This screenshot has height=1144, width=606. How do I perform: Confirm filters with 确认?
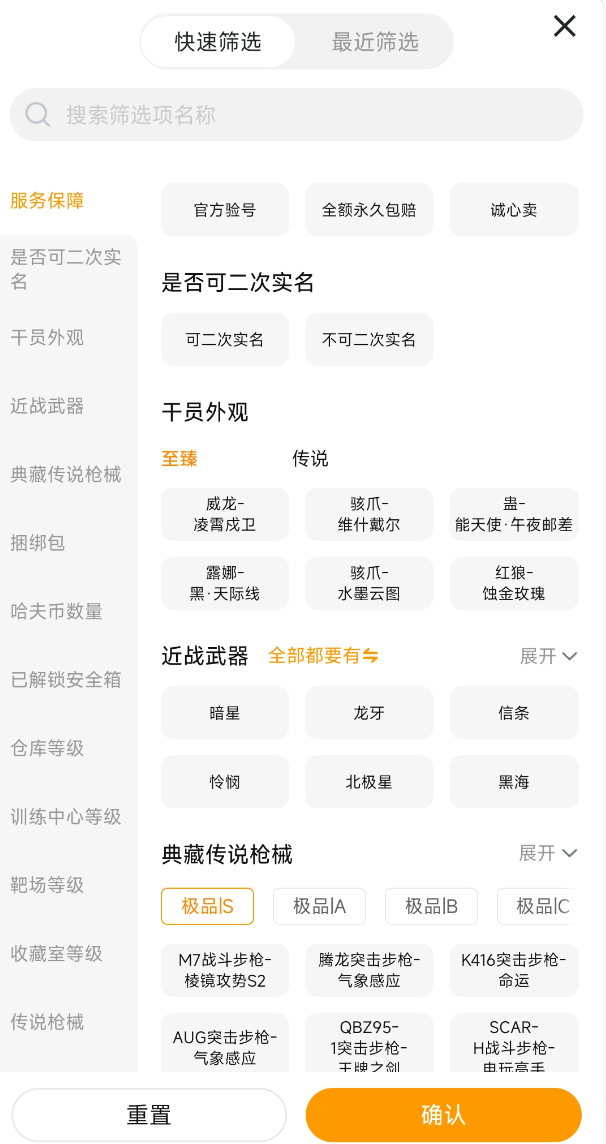click(x=443, y=1115)
